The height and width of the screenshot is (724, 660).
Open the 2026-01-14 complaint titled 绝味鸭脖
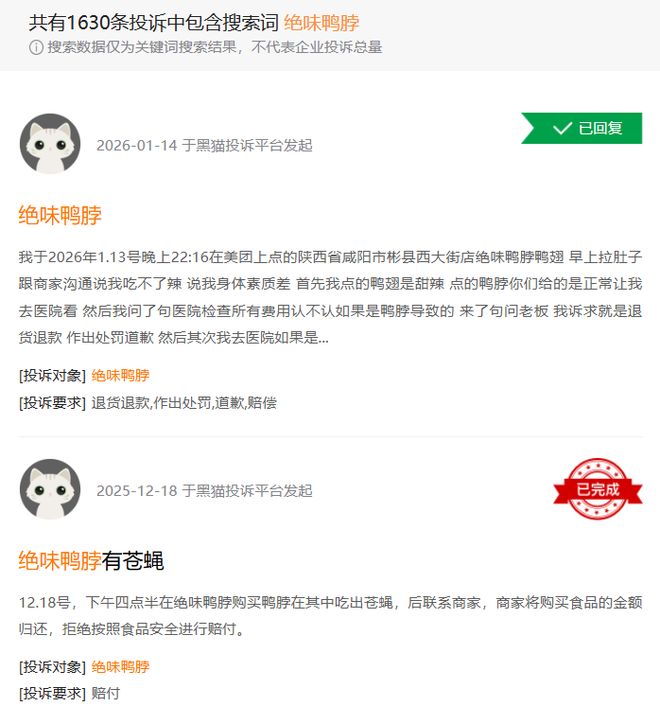[60, 215]
